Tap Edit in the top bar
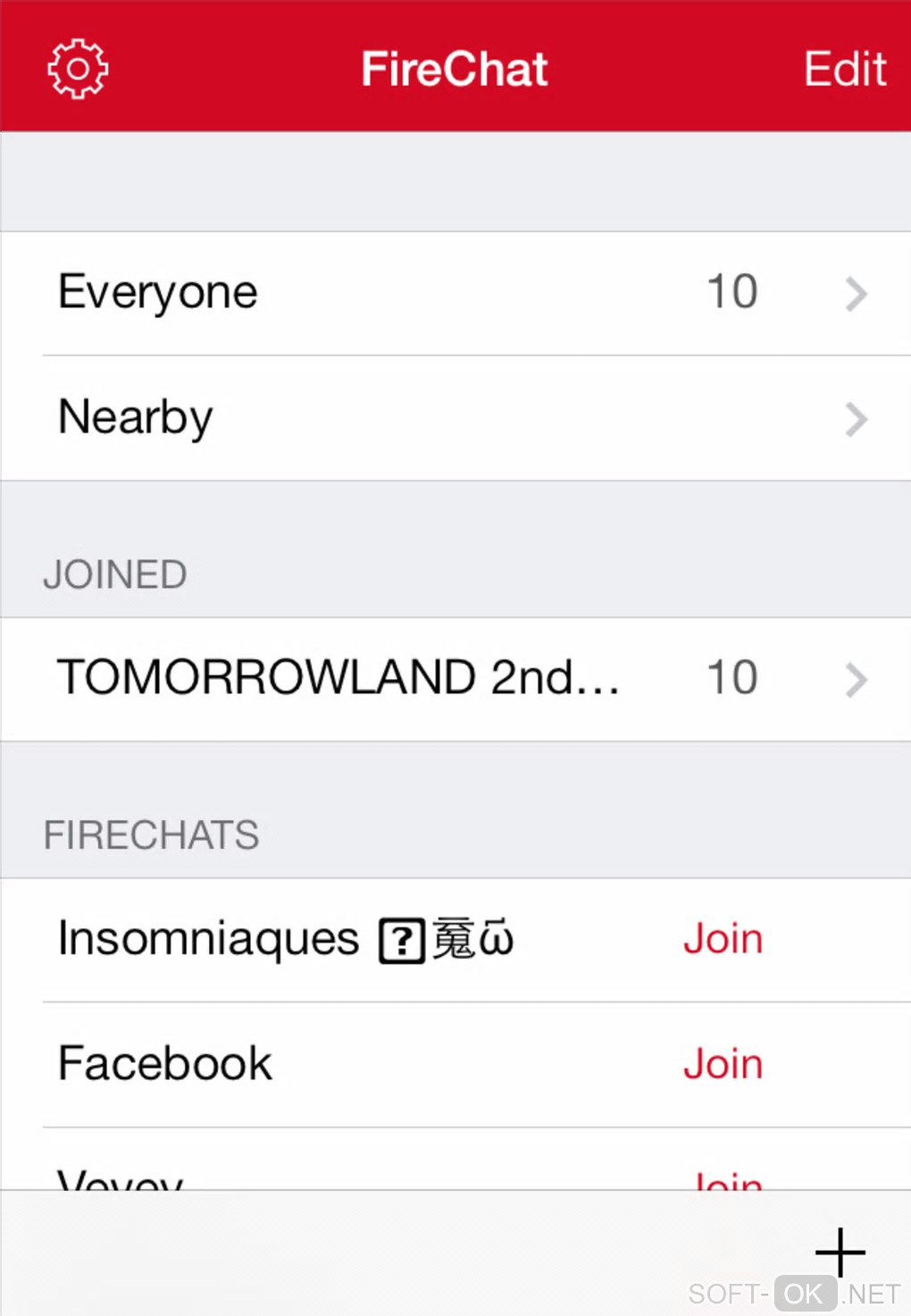The width and height of the screenshot is (911, 1316). click(844, 69)
